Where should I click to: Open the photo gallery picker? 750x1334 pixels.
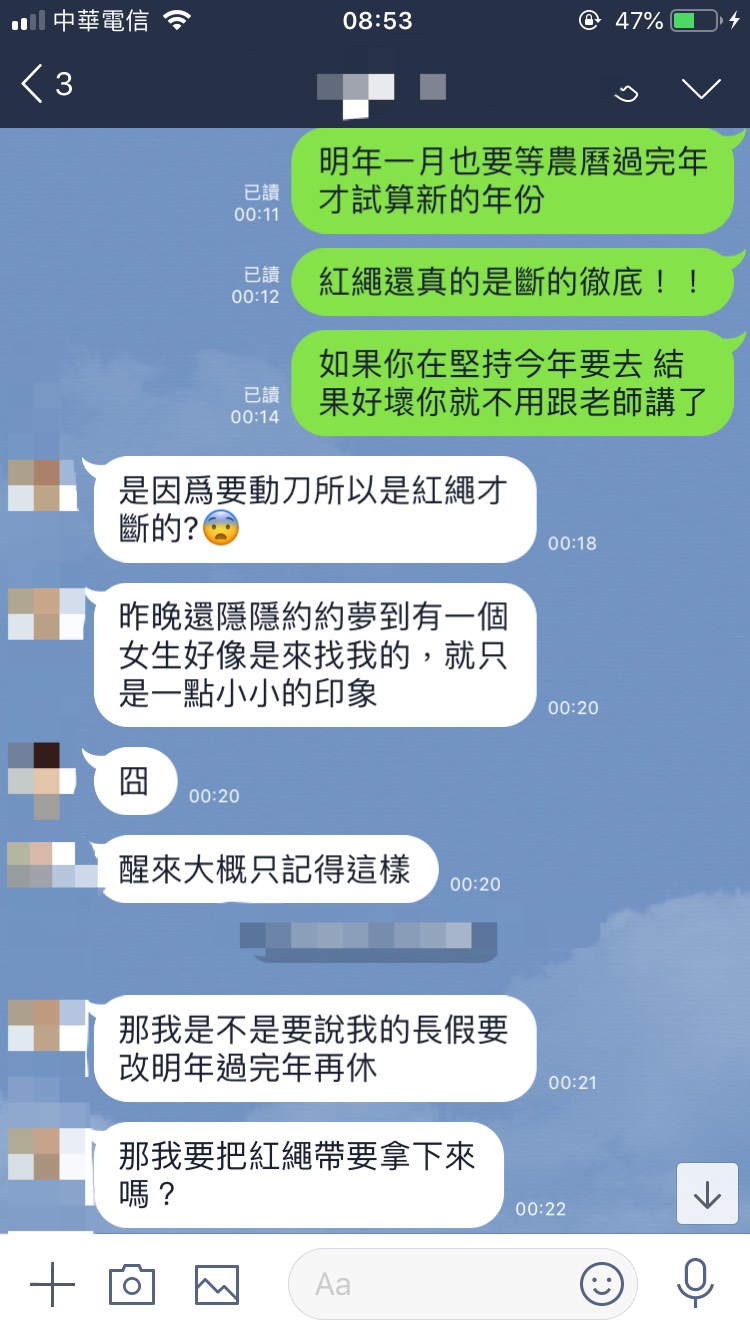[x=217, y=1284]
